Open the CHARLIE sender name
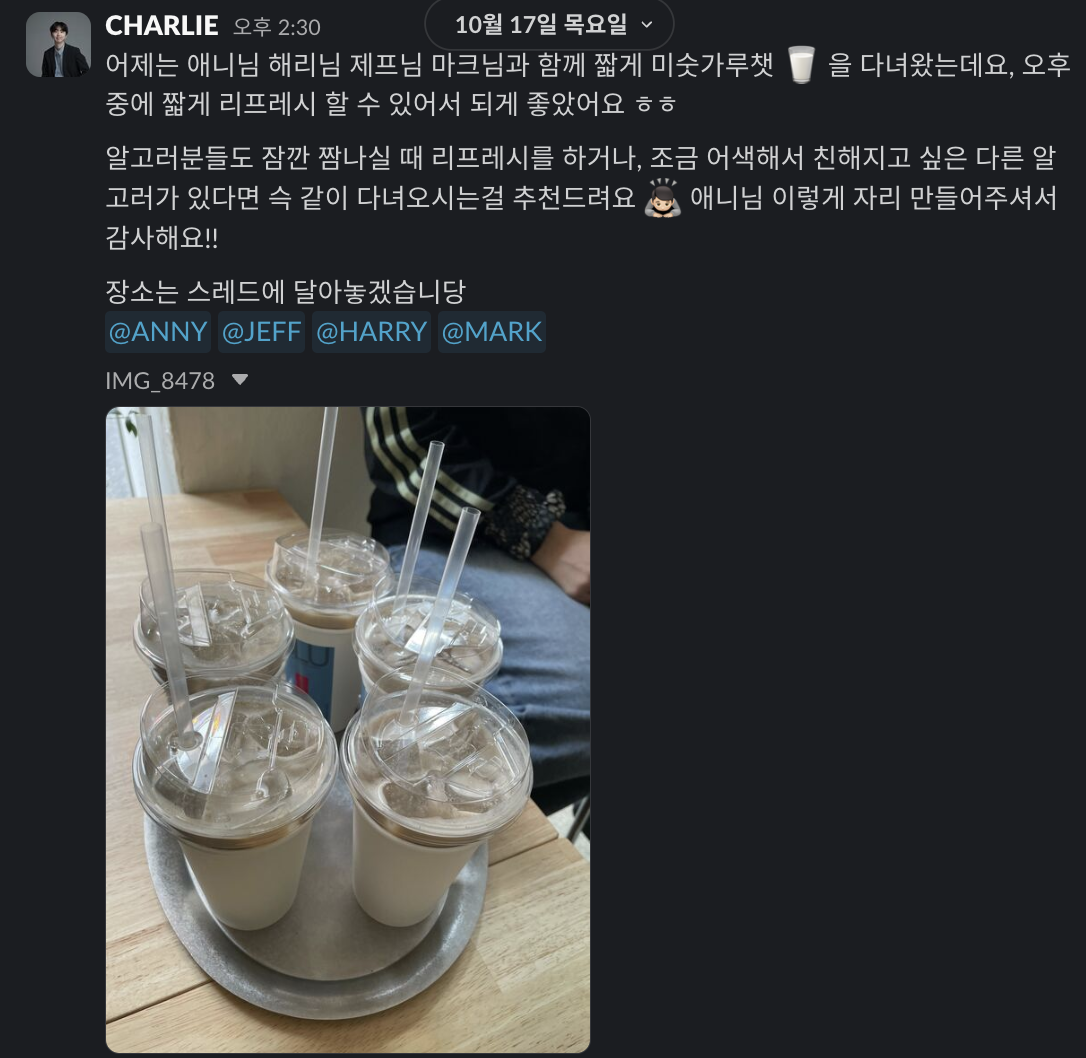 pos(161,25)
